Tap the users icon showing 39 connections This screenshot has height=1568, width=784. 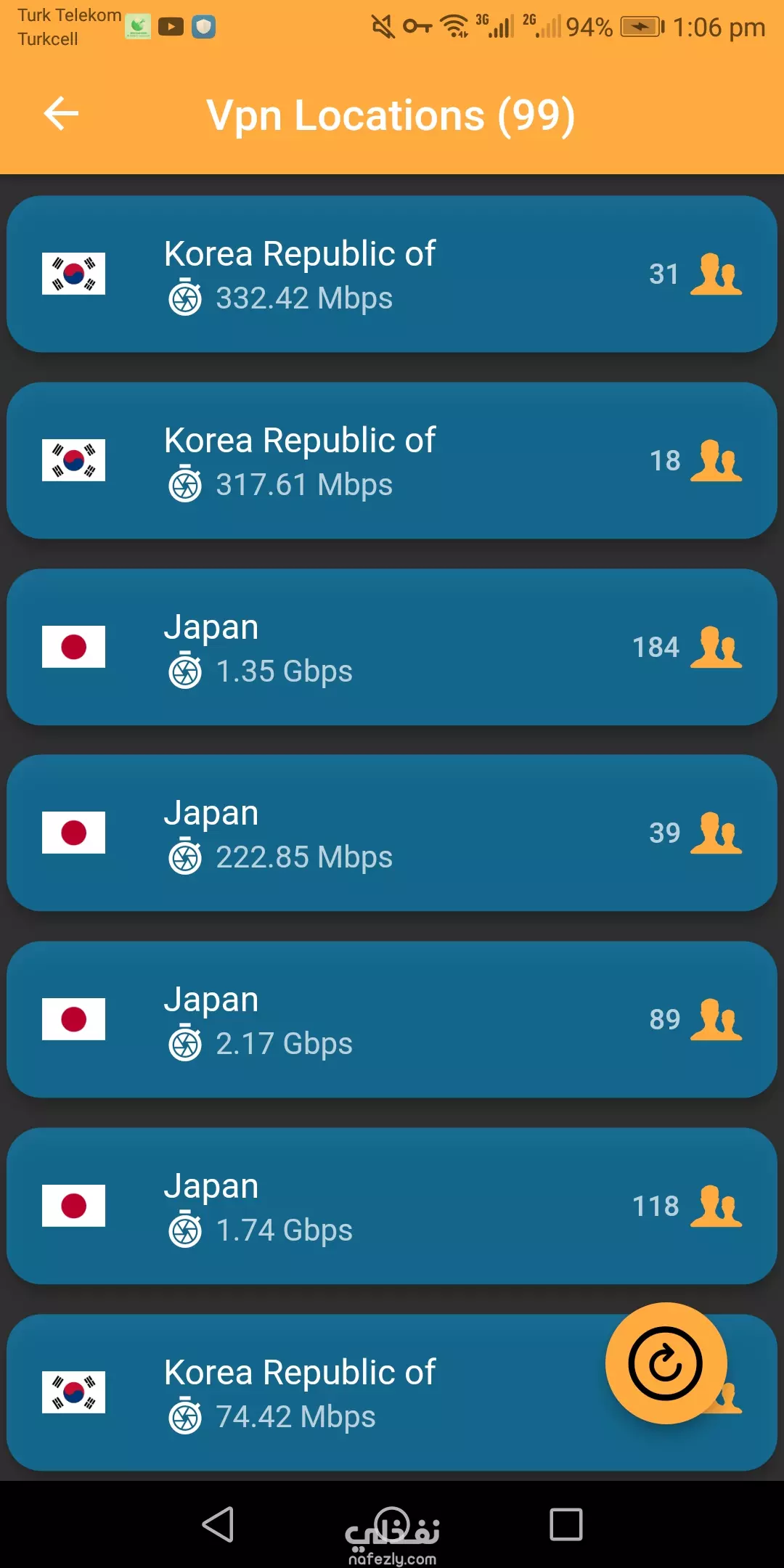(x=716, y=833)
